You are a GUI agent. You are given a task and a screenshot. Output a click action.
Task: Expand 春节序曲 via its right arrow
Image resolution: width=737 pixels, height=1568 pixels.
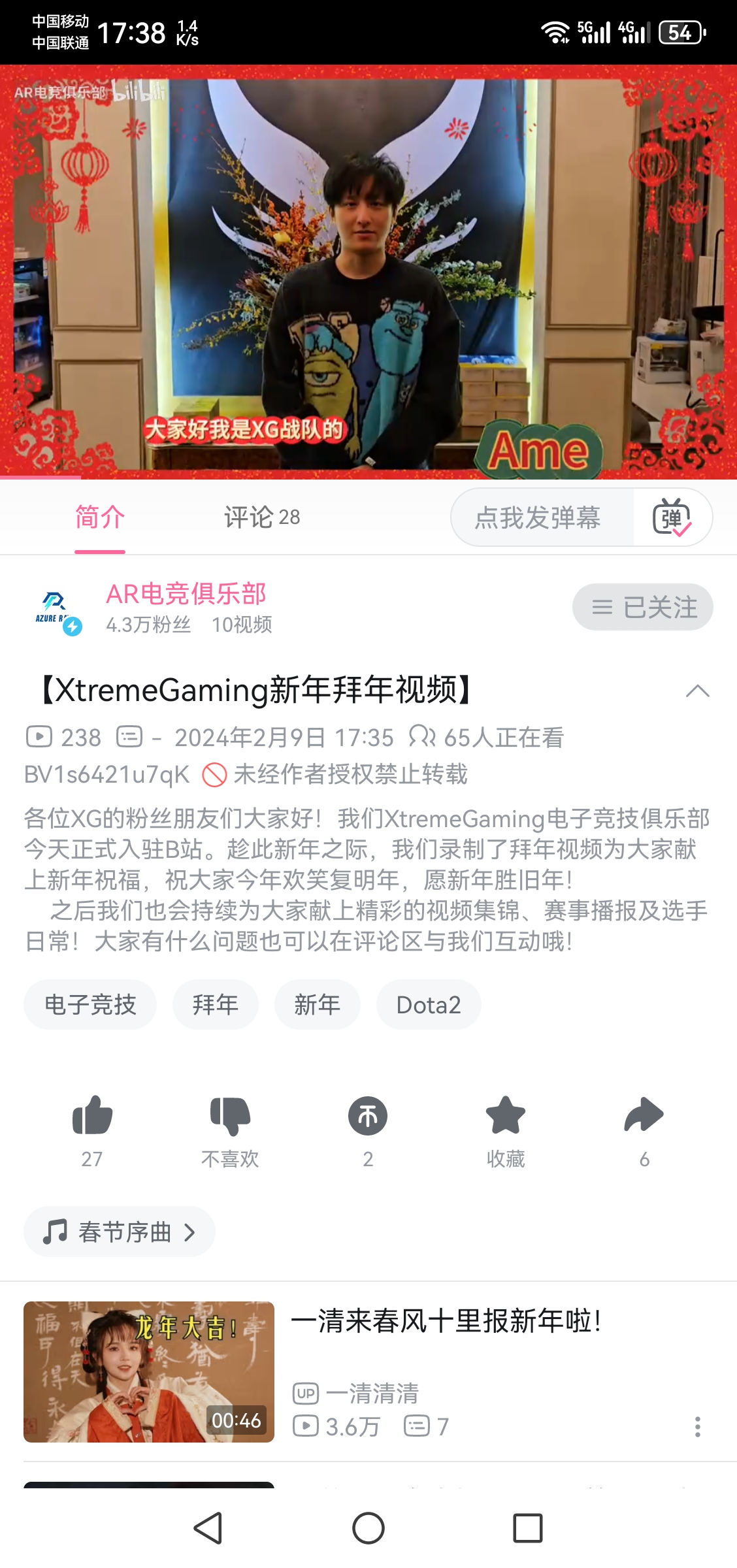pos(189,1231)
